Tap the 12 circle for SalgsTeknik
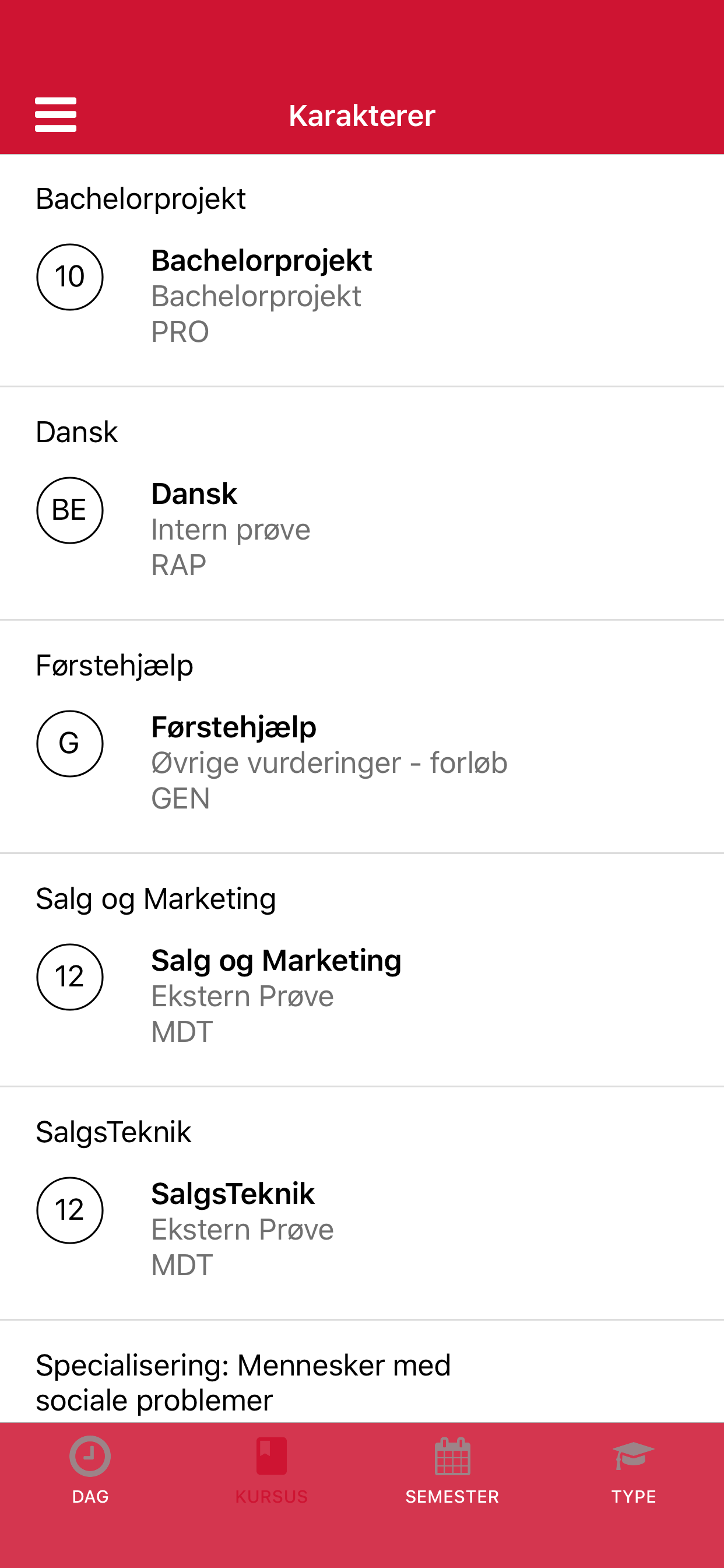The height and width of the screenshot is (1568, 724). coord(70,1209)
